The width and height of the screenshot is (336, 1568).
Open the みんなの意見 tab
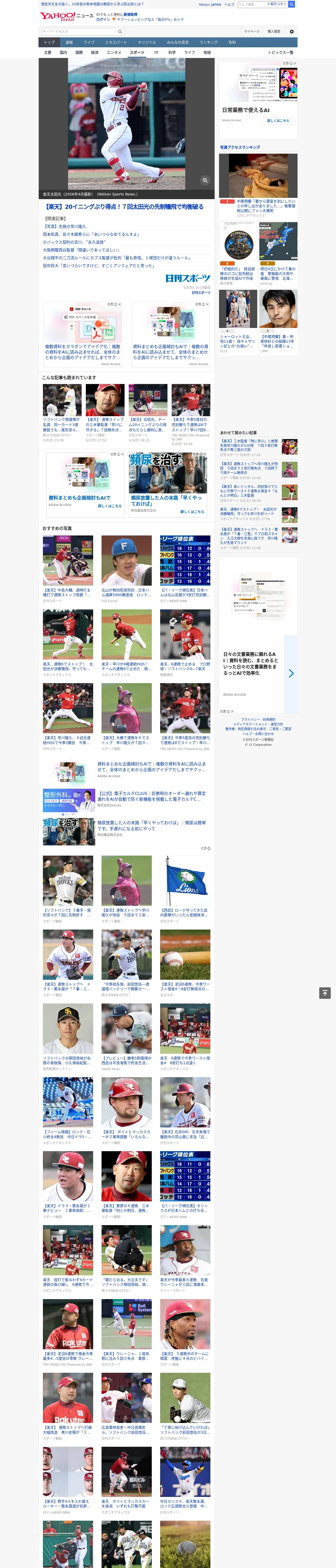177,43
